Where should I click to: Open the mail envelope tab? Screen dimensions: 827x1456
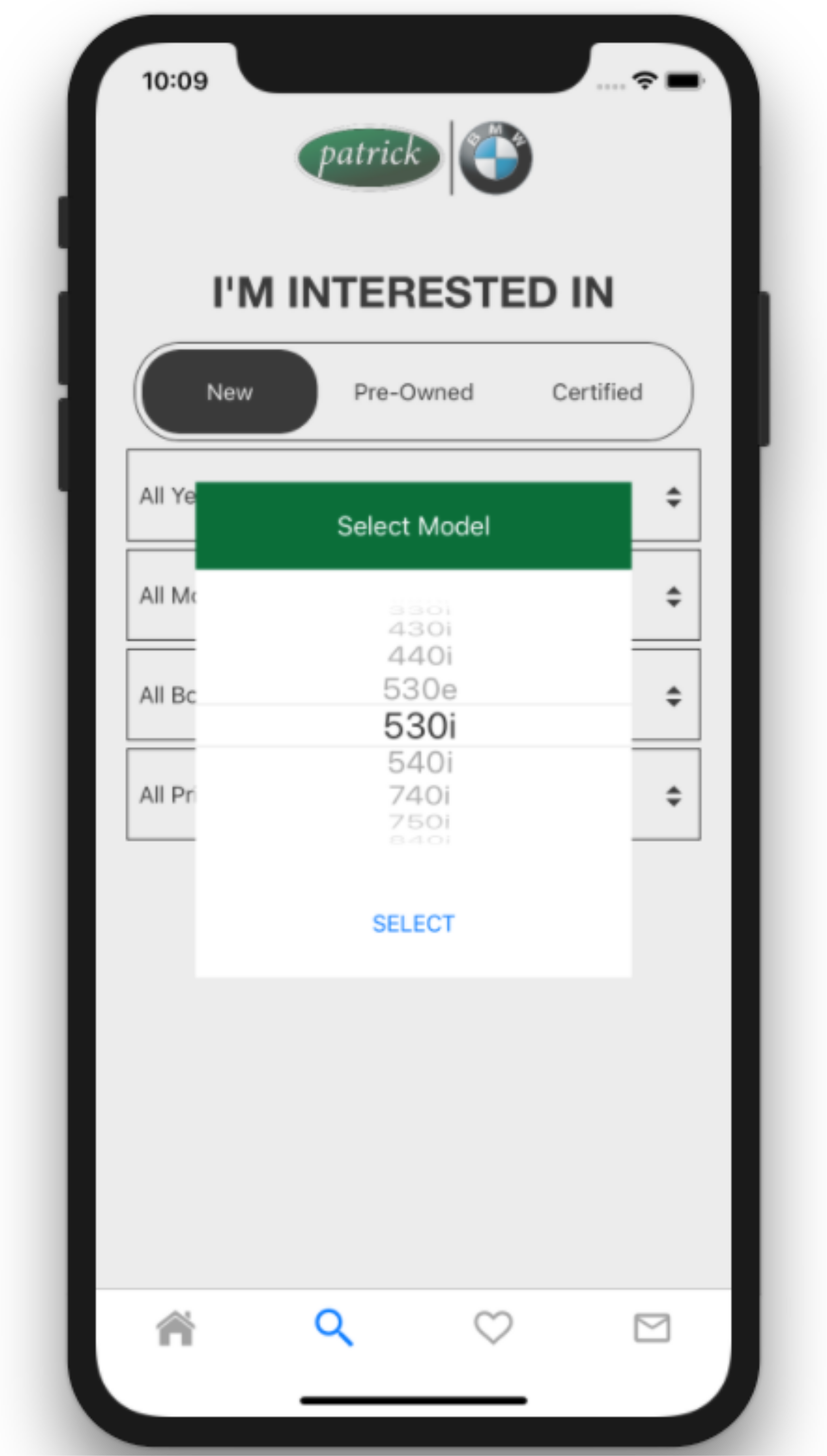click(652, 1328)
